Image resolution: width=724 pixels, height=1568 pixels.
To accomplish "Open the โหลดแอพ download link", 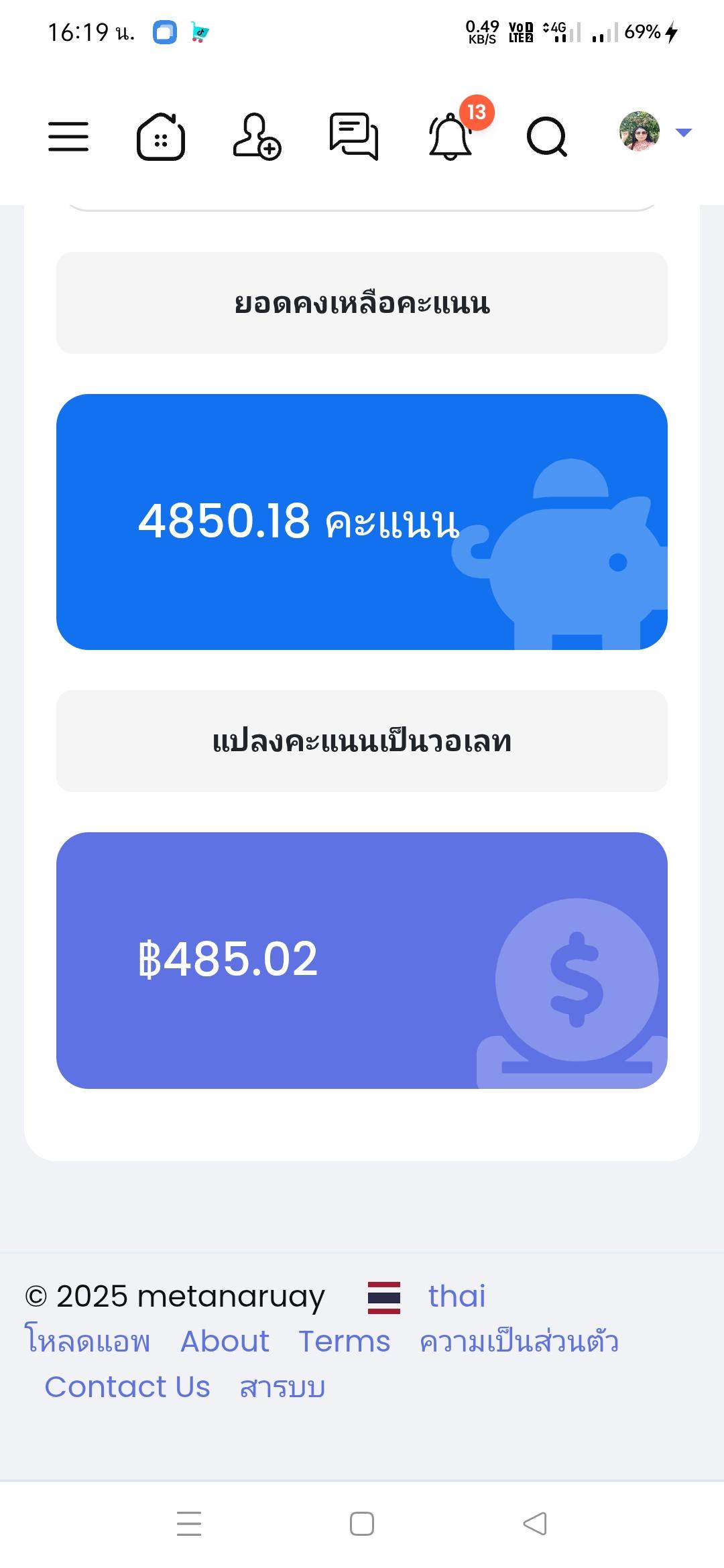I will point(87,1342).
